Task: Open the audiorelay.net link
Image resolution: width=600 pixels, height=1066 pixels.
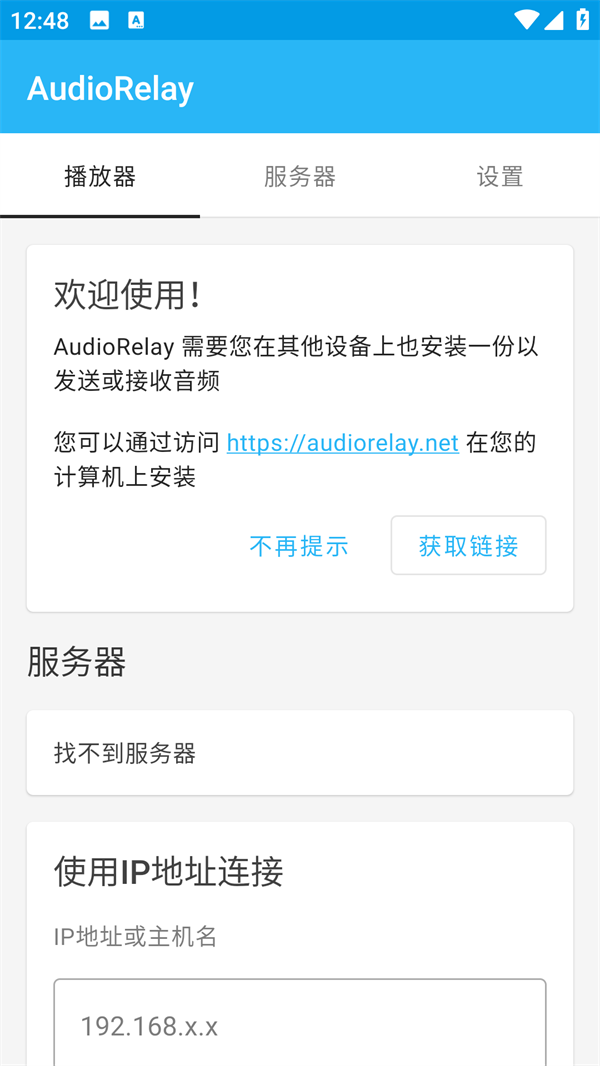Action: [x=342, y=443]
